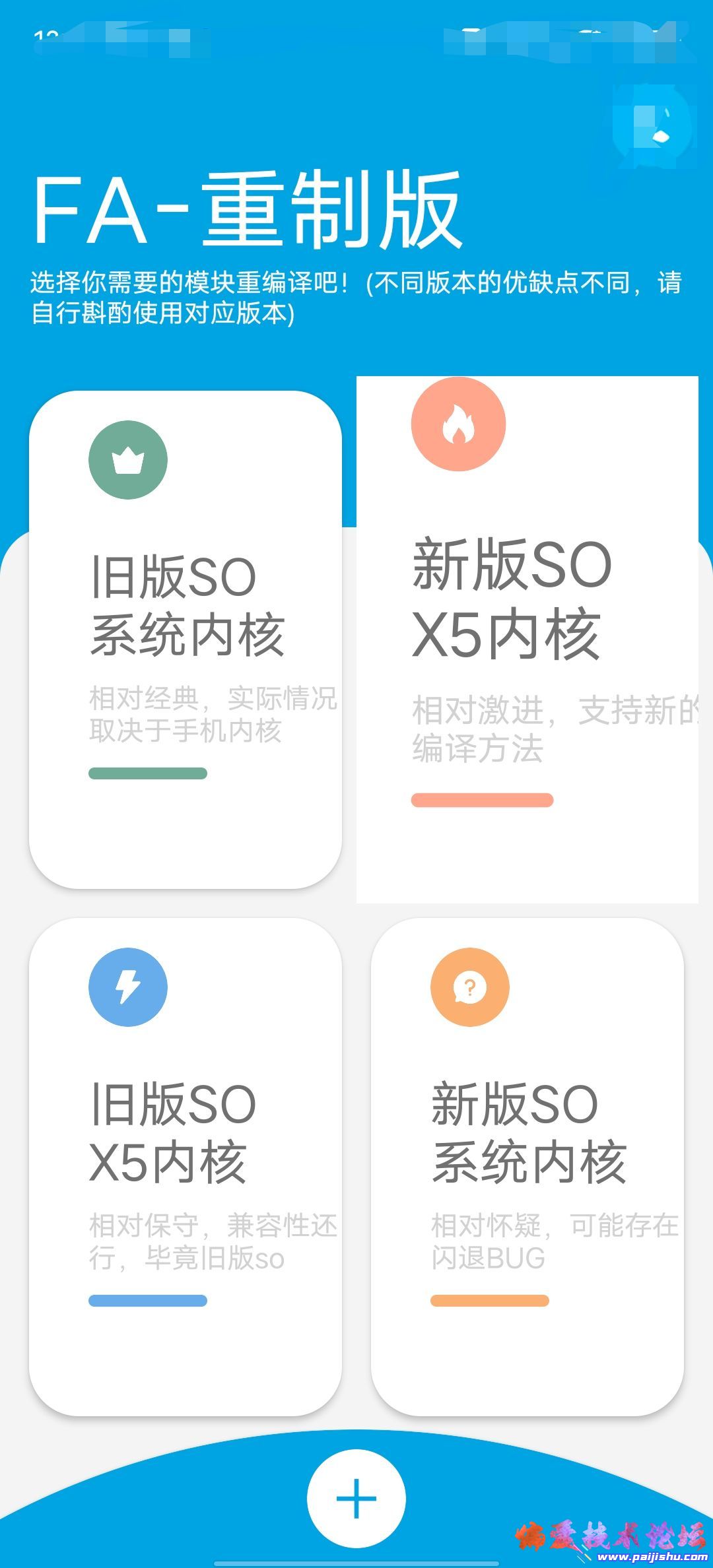Click the FA-重制版 title text
The image size is (713, 1568).
(x=248, y=209)
